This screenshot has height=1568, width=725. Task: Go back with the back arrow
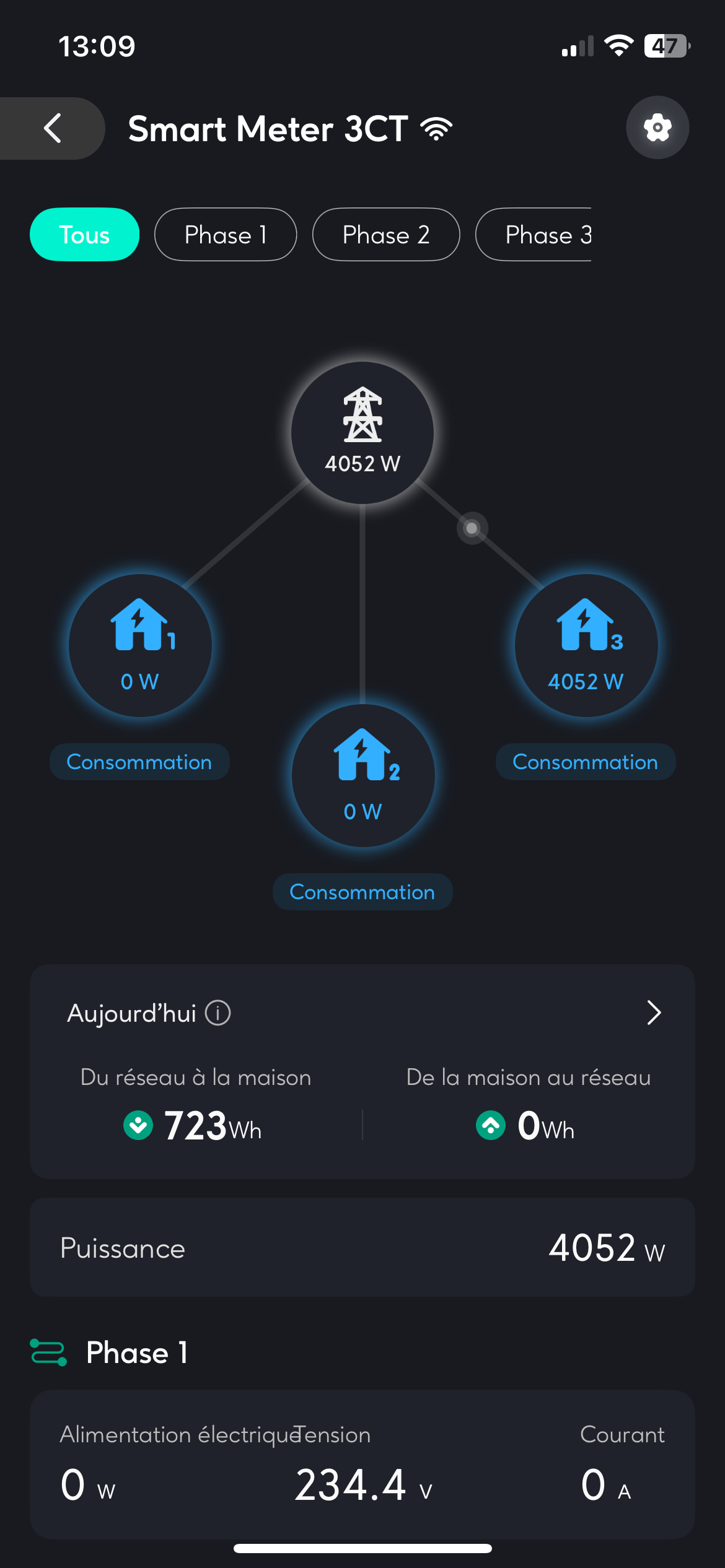pyautogui.click(x=53, y=128)
